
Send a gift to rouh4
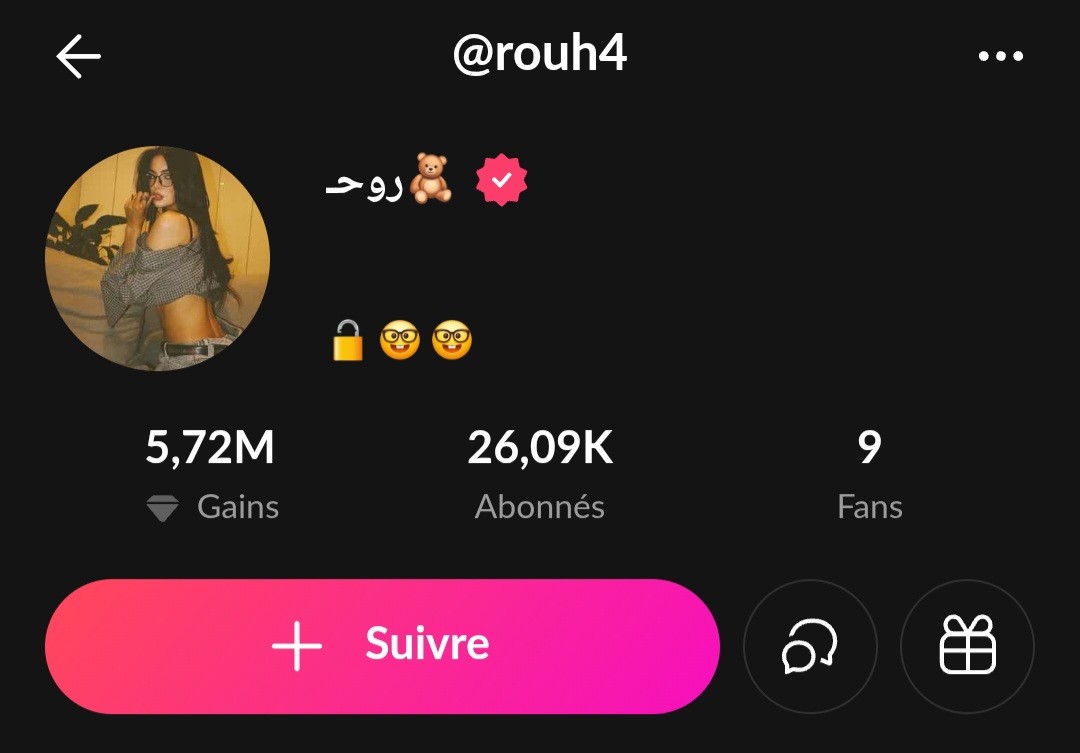(967, 646)
